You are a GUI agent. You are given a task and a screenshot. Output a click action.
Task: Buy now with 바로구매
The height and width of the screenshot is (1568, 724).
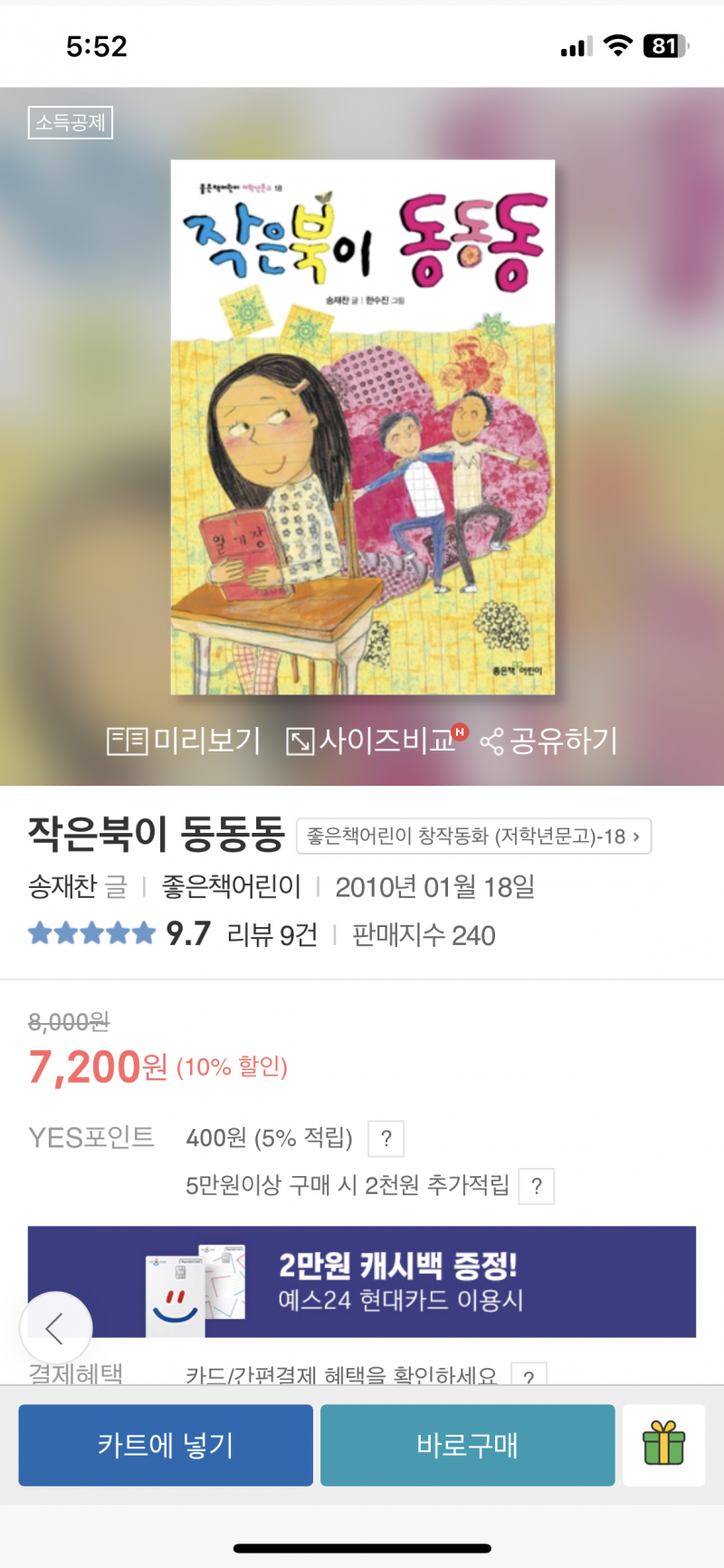tap(467, 1445)
